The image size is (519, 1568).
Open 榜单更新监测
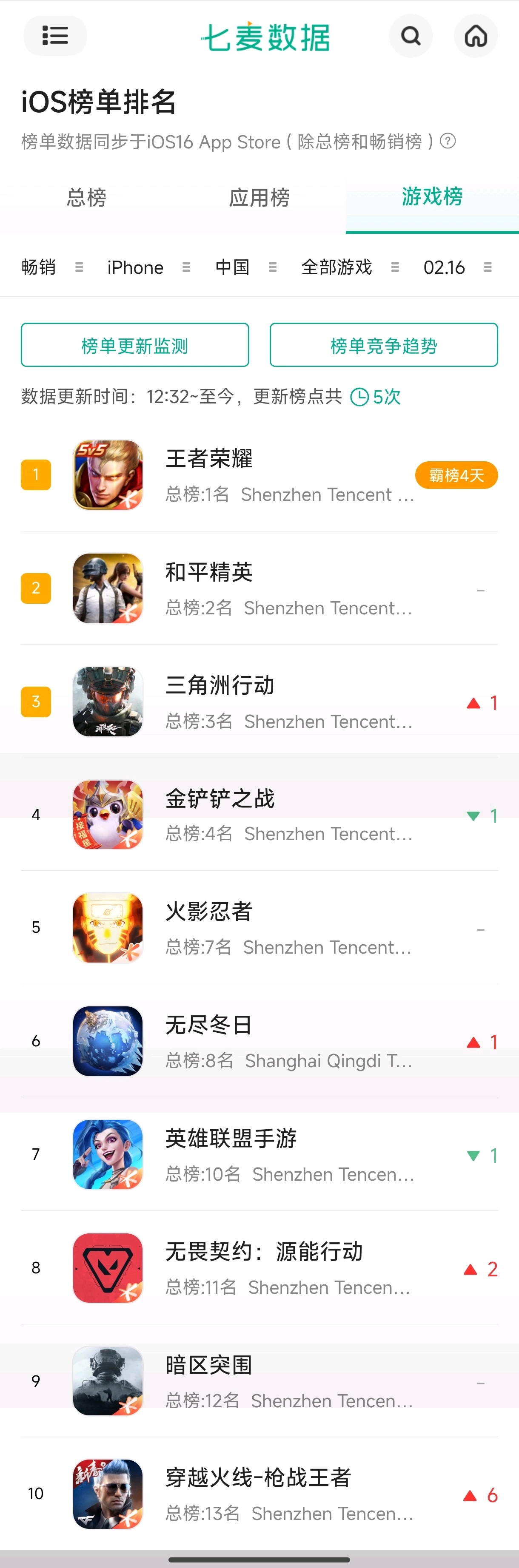(x=134, y=345)
